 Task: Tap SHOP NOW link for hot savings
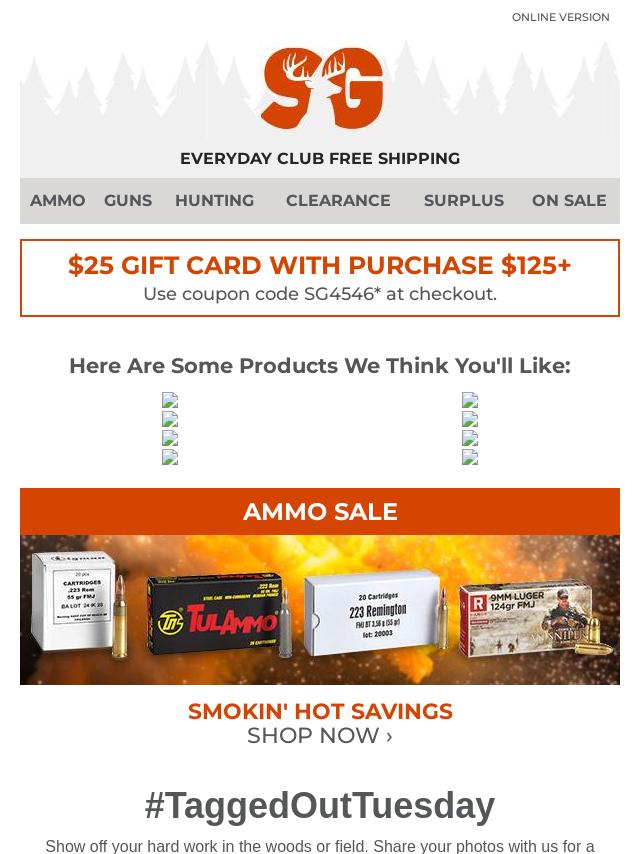[320, 736]
